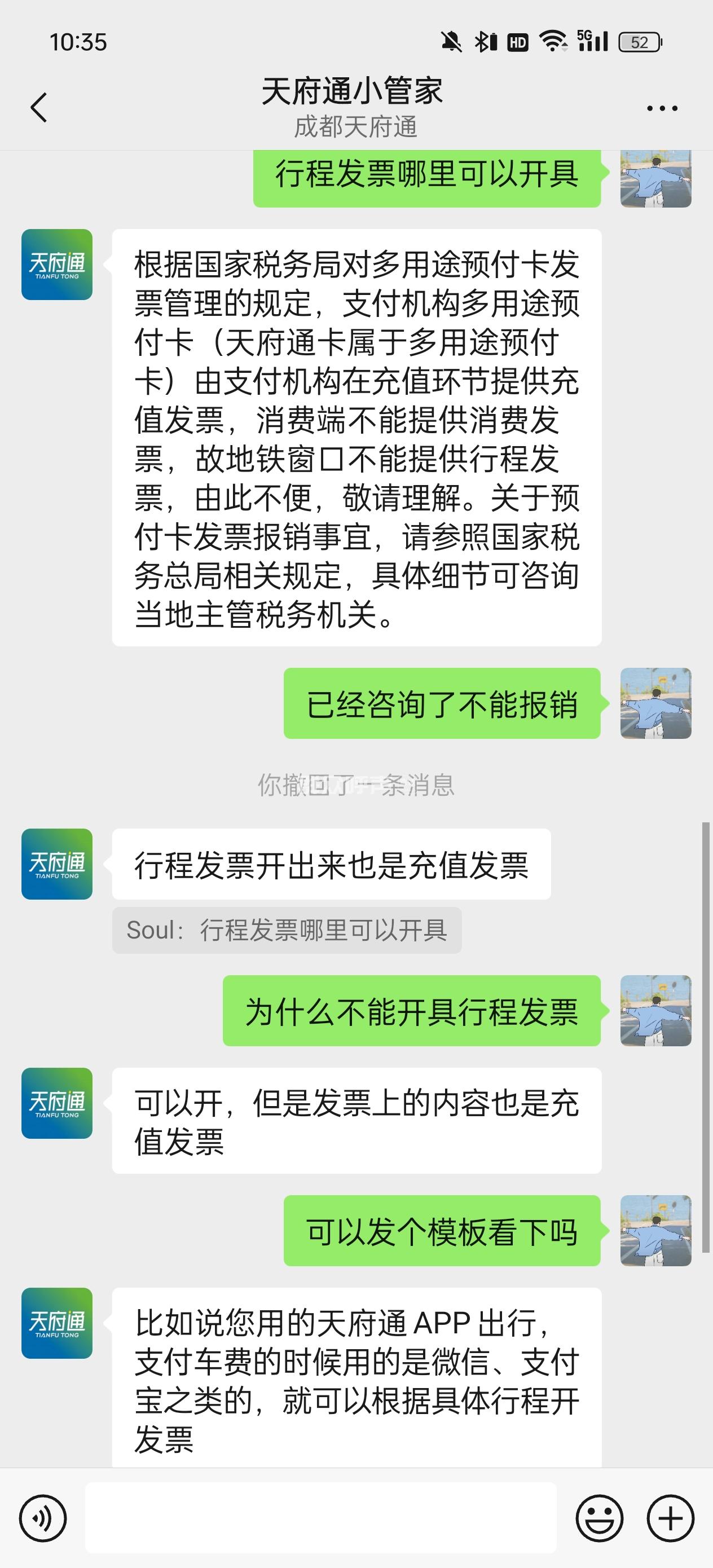Go back from the 天府通小管家 chat

(39, 108)
